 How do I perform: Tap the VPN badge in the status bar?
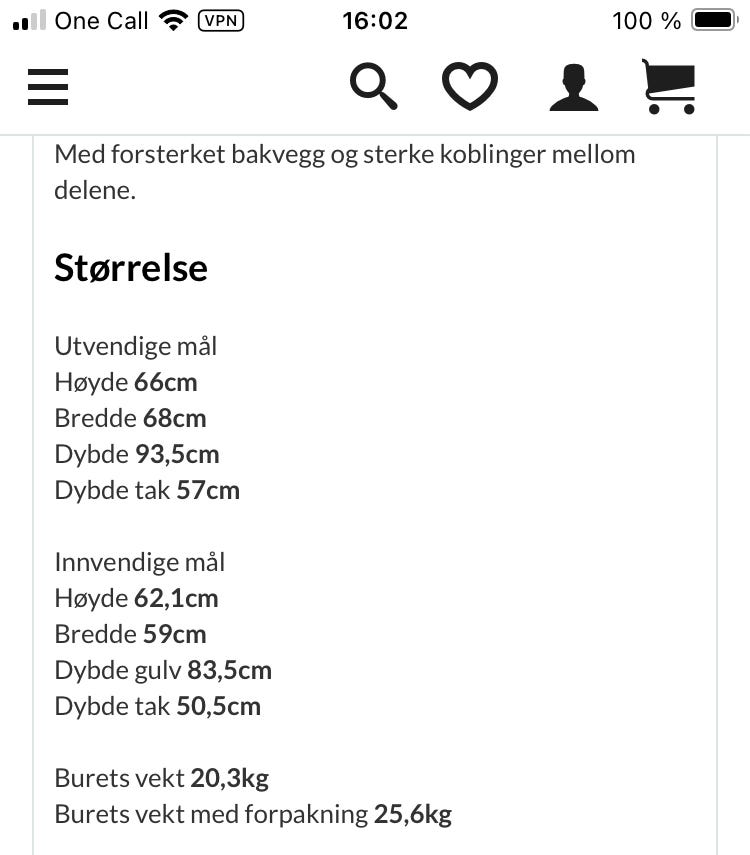coord(220,20)
